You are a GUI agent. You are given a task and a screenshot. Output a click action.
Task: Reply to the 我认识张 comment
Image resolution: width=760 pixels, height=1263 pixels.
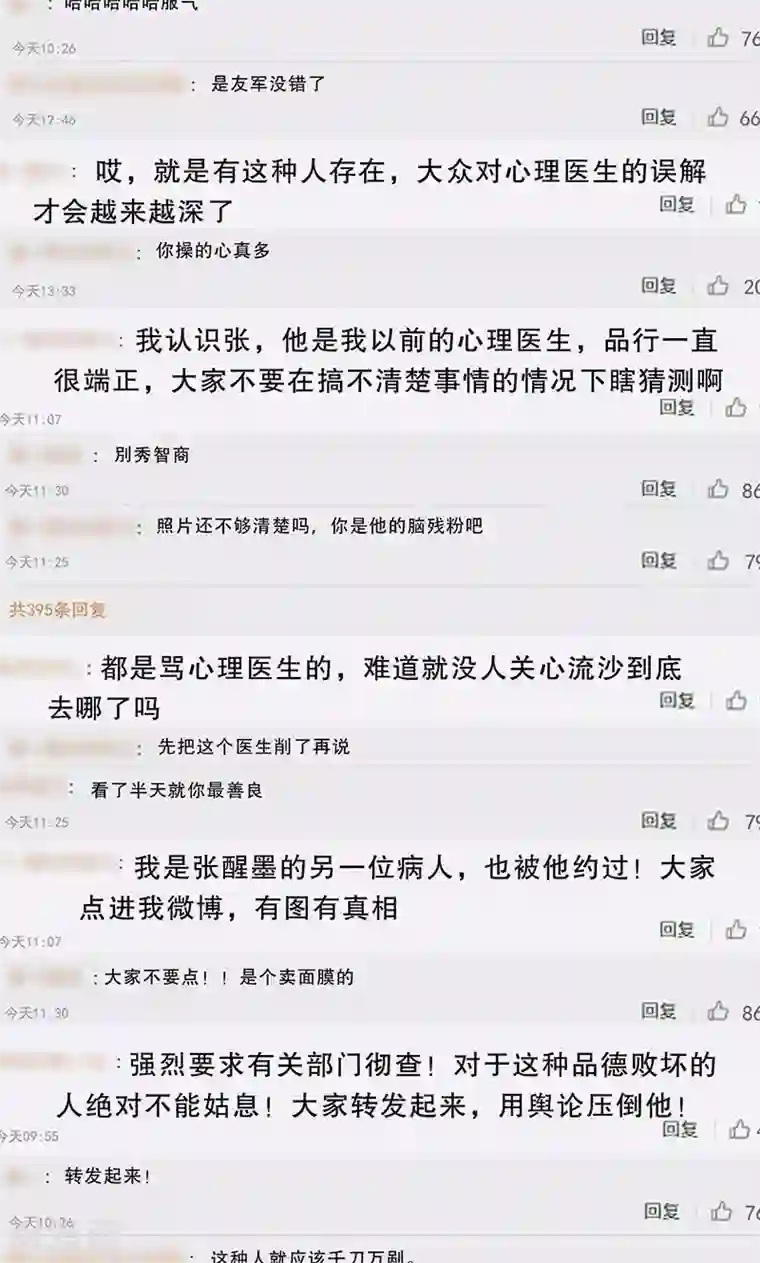pyautogui.click(x=677, y=407)
